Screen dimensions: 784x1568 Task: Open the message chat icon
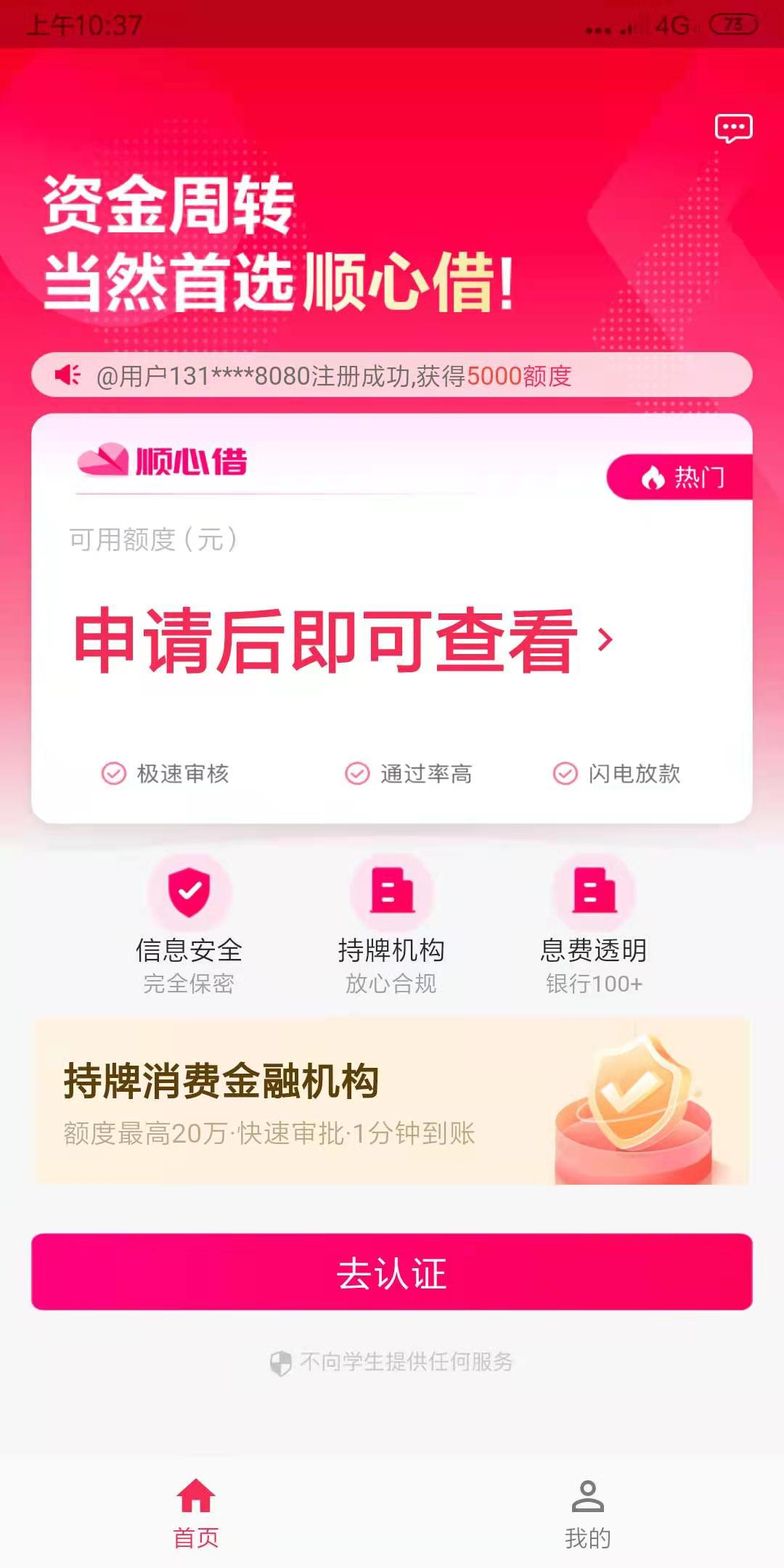[x=733, y=129]
